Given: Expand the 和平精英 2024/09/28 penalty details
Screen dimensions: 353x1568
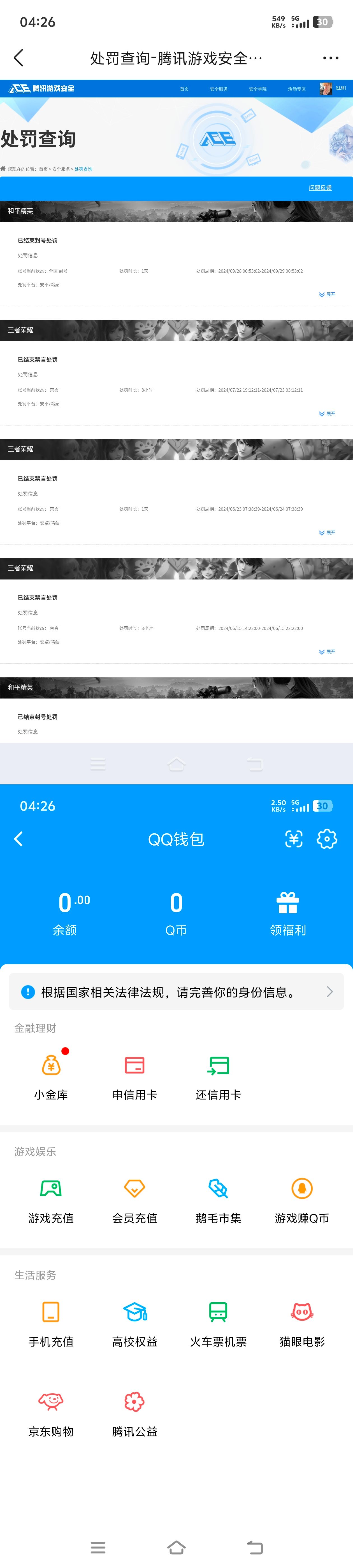Looking at the screenshot, I should click(327, 295).
